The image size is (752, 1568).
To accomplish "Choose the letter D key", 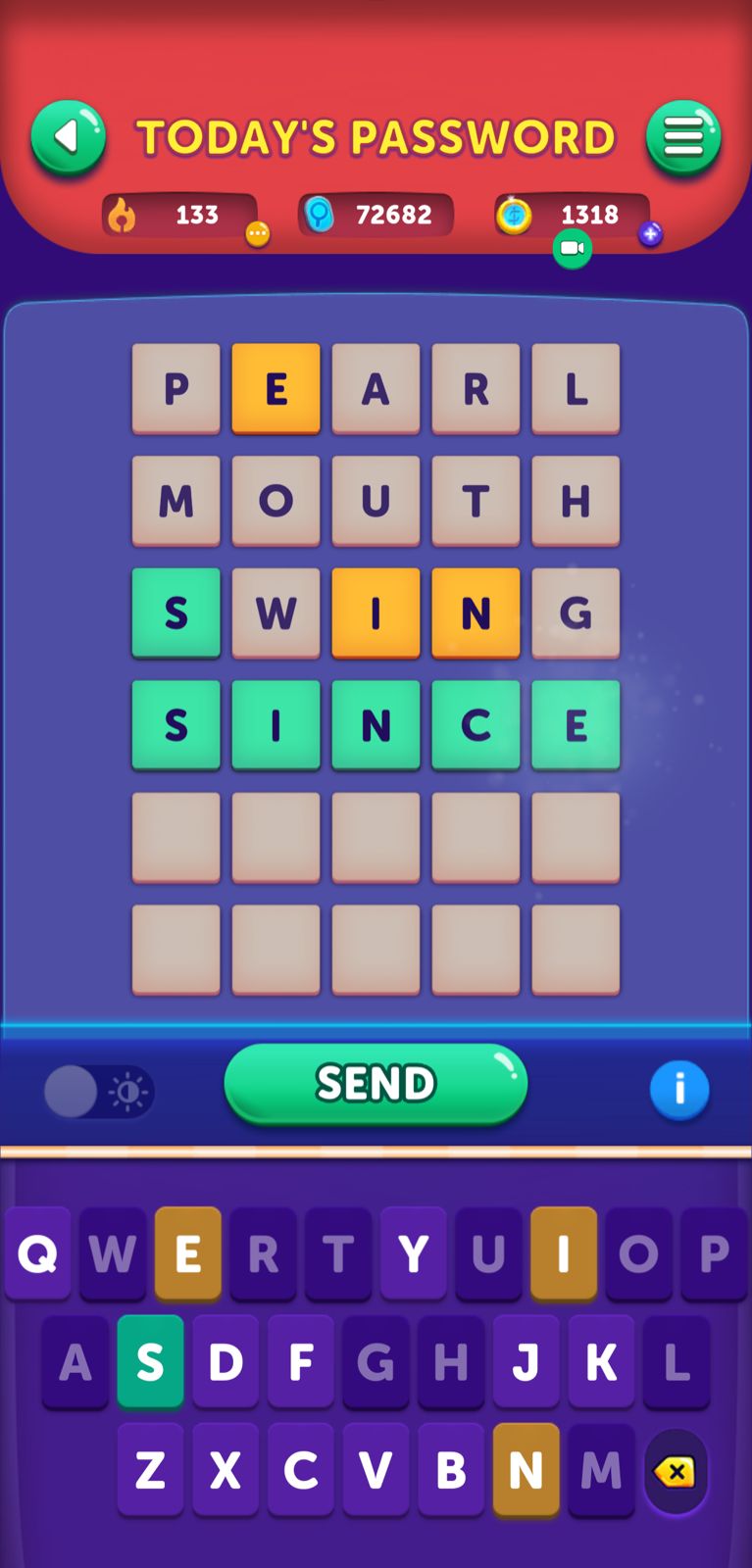I will click(226, 1361).
